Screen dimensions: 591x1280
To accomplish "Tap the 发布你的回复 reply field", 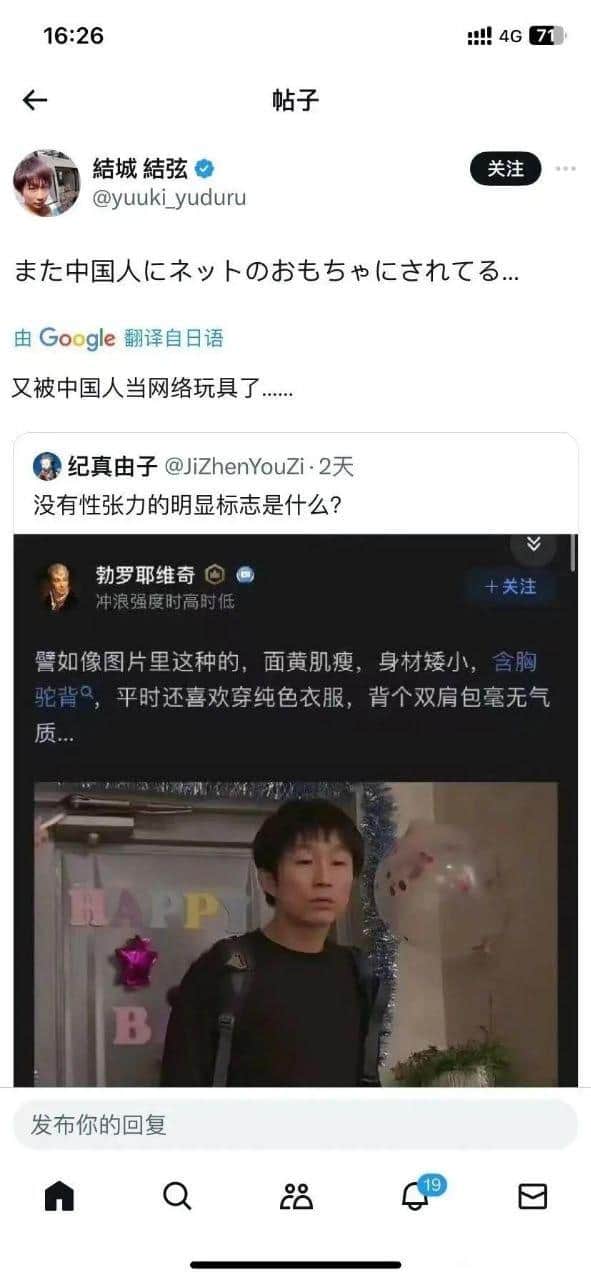I will [x=295, y=1125].
